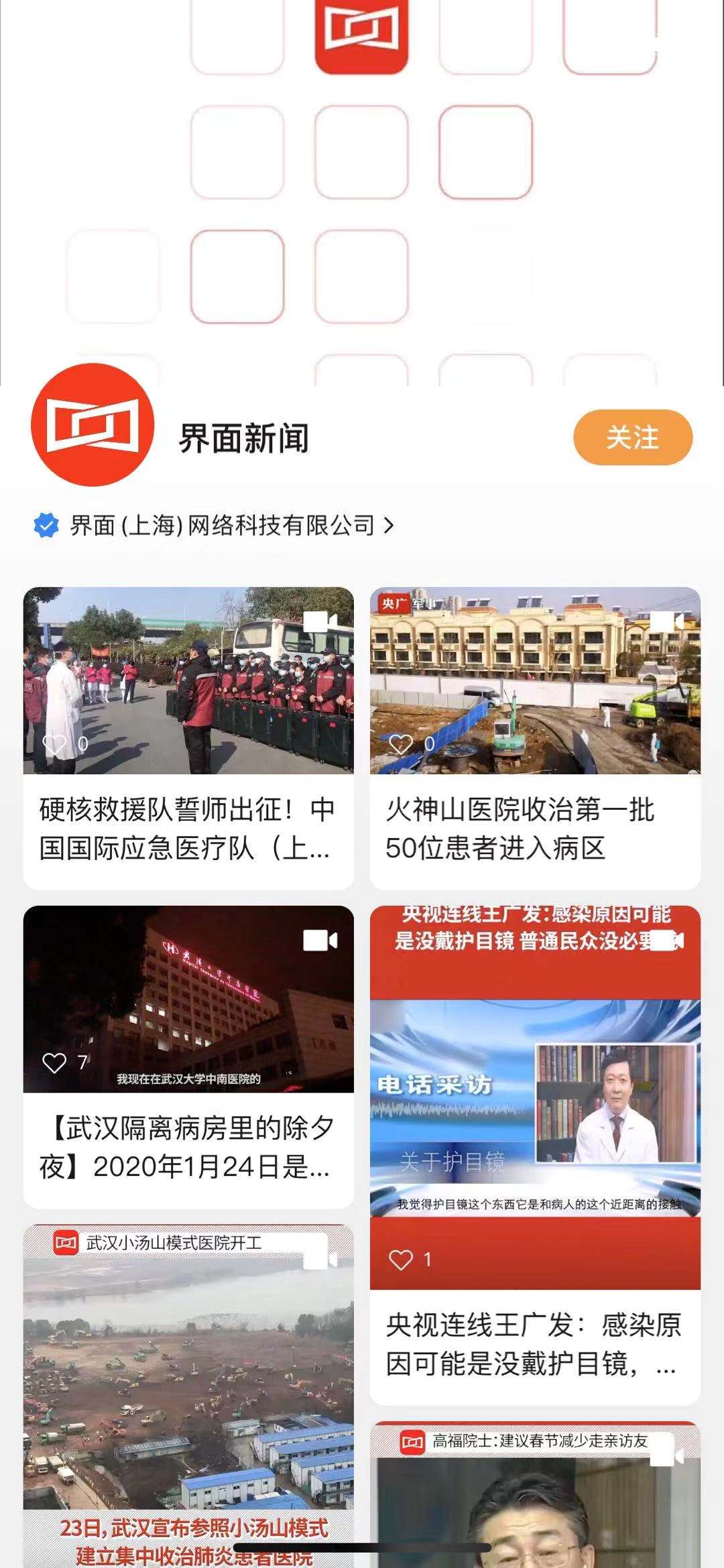Follow 界面新闻 with the 关注 button

click(632, 438)
